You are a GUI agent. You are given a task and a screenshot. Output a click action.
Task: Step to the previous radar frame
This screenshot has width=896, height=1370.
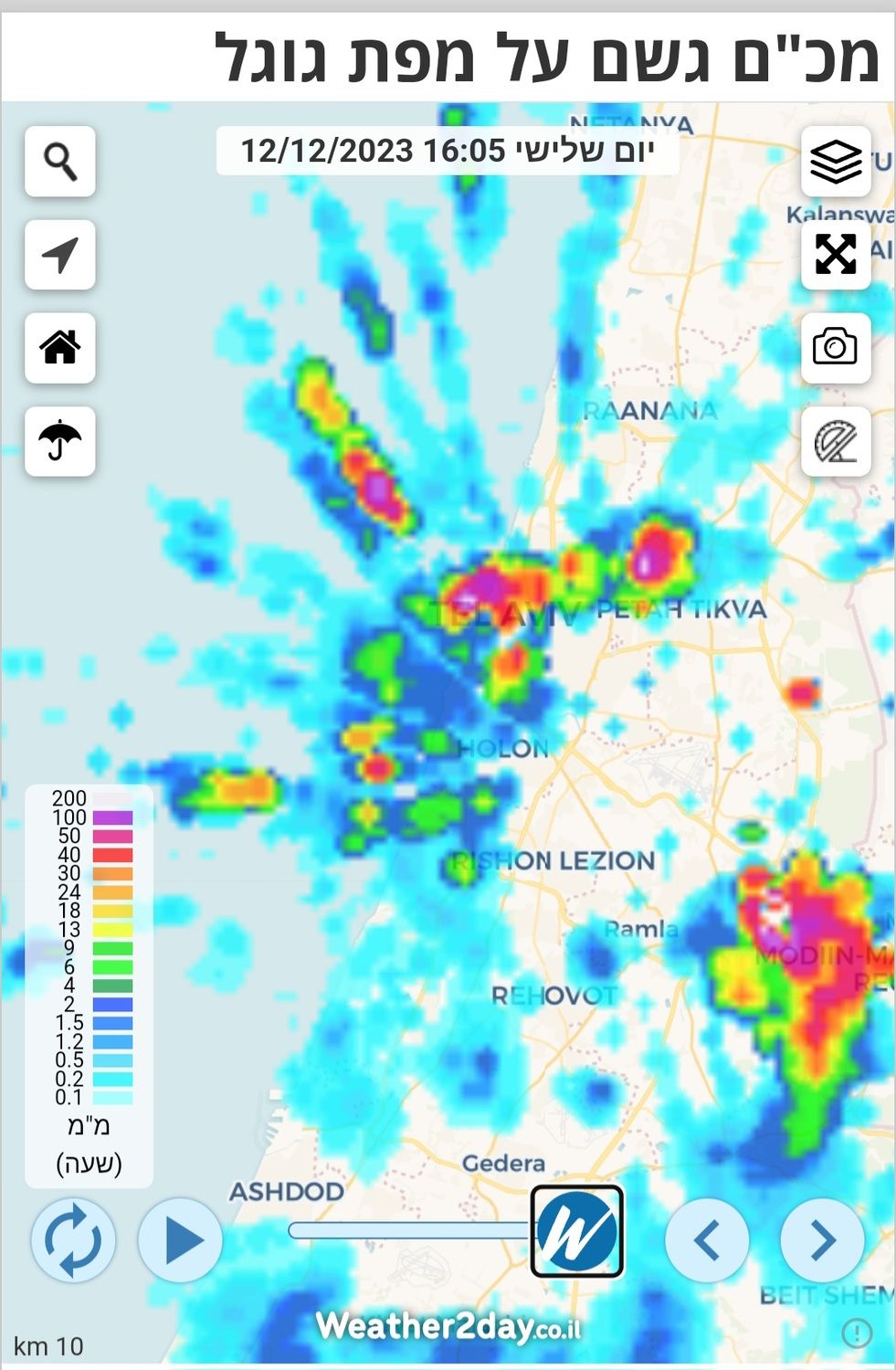tap(707, 1240)
